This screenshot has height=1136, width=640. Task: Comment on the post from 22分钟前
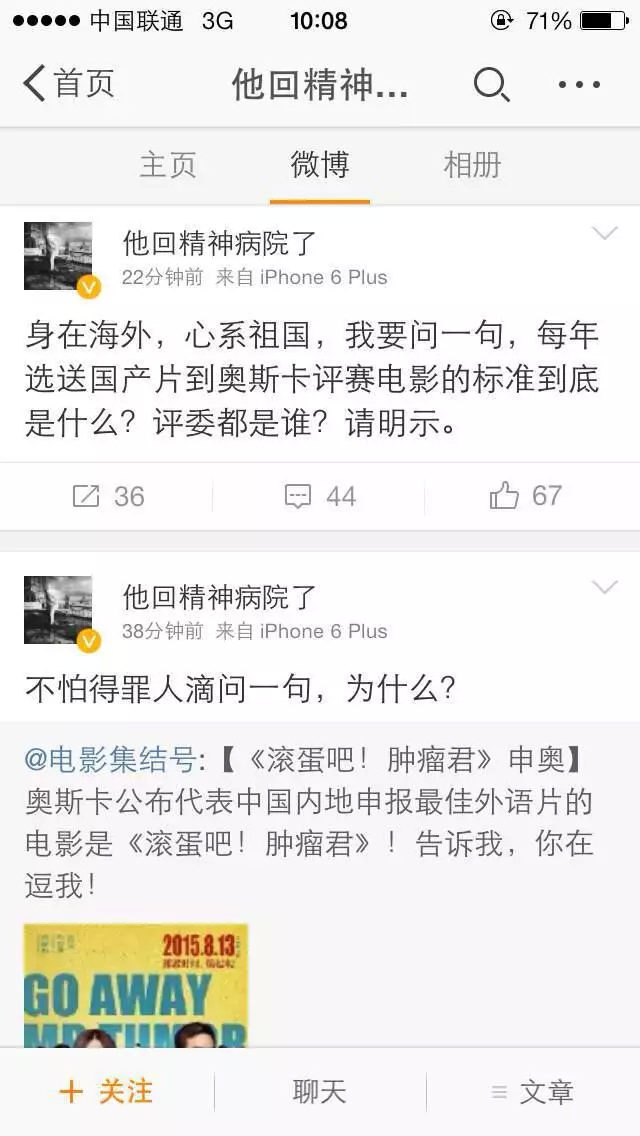(x=320, y=496)
